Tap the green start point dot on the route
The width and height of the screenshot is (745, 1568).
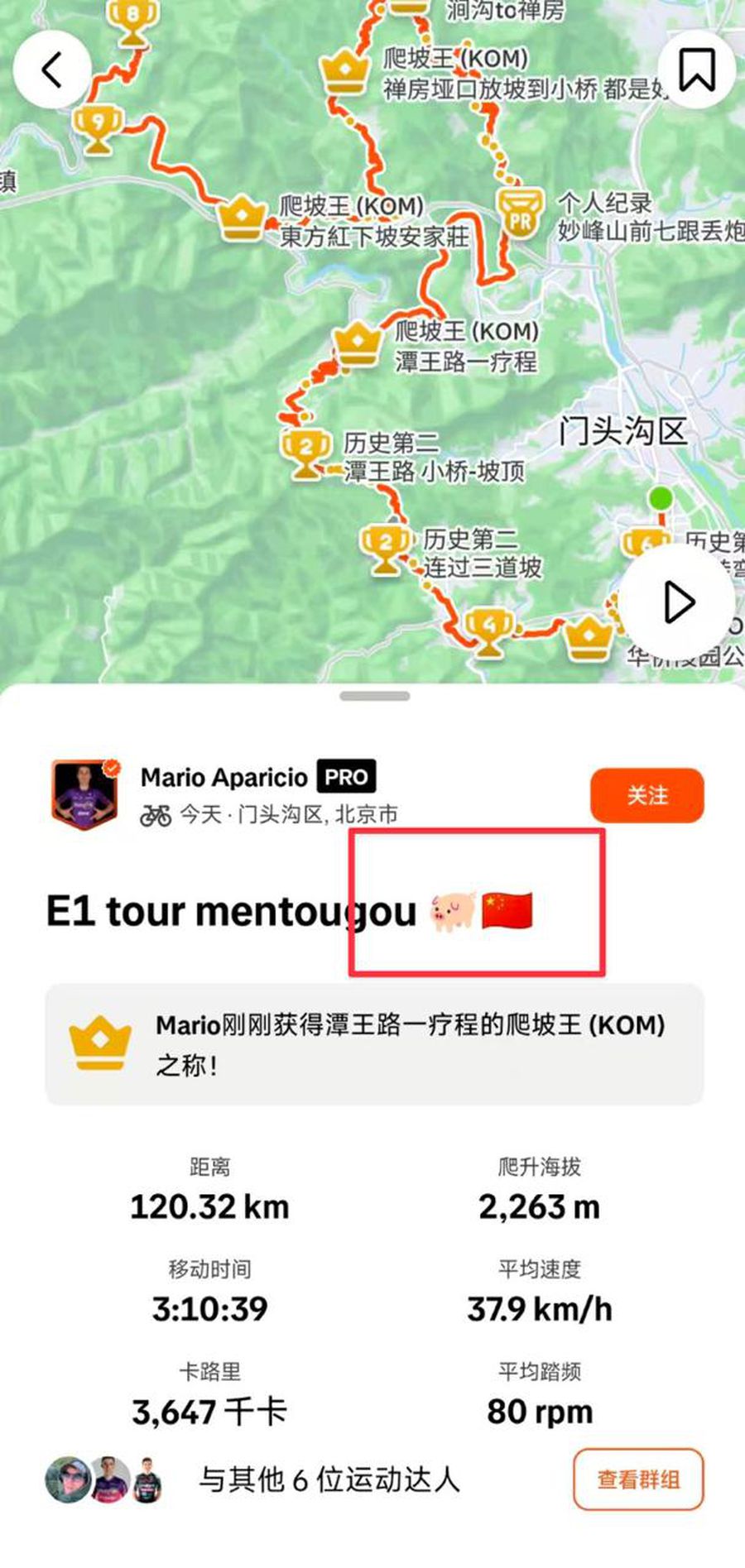tap(660, 499)
